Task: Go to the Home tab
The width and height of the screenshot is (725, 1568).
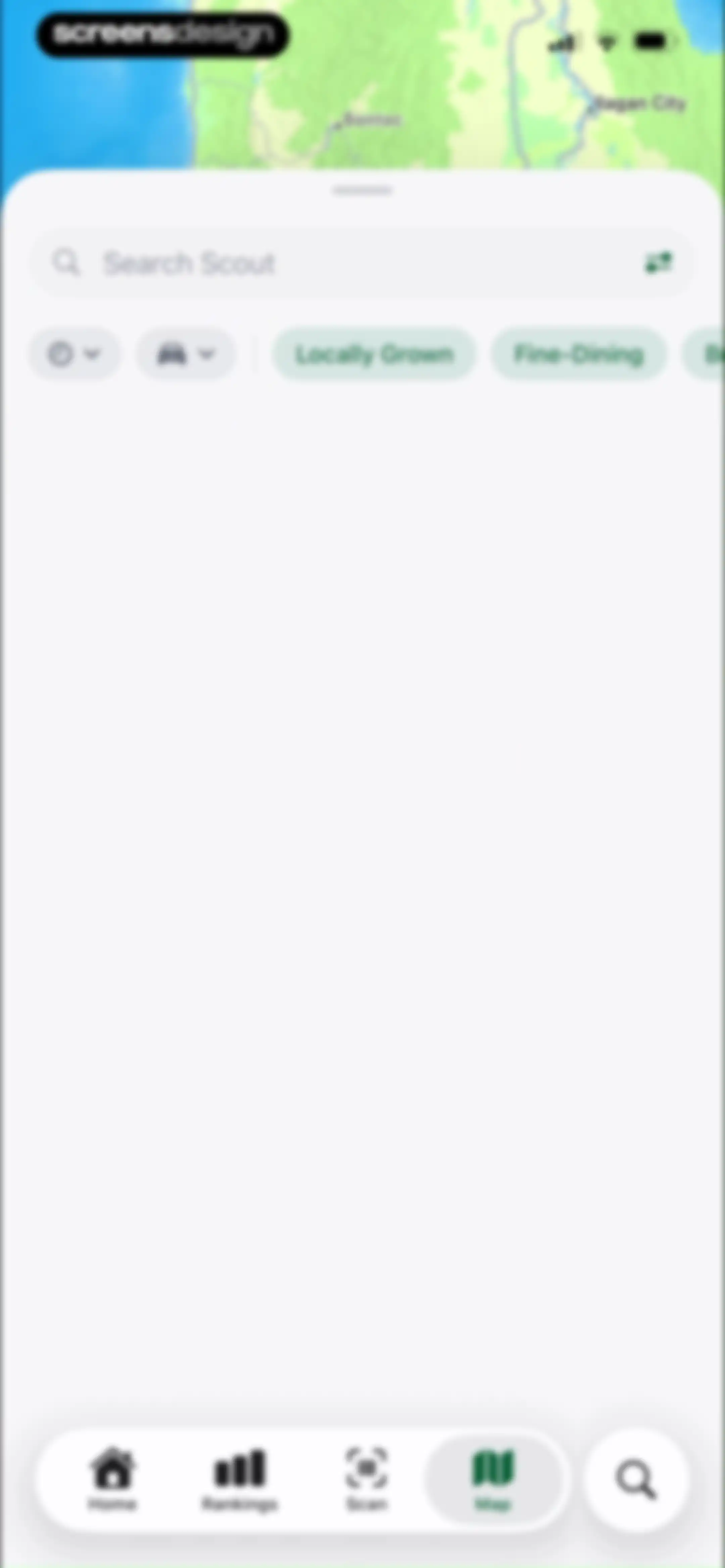Action: 113,1480
